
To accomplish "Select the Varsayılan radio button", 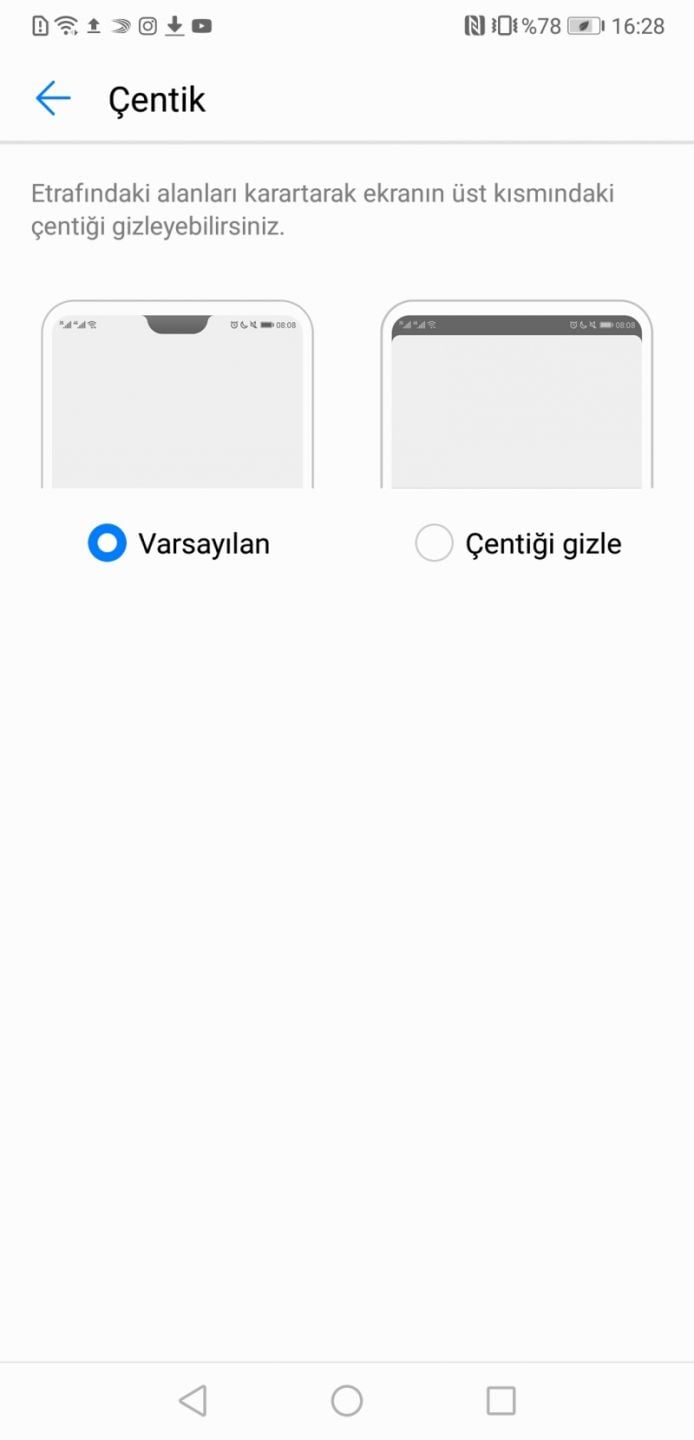I will coord(107,543).
